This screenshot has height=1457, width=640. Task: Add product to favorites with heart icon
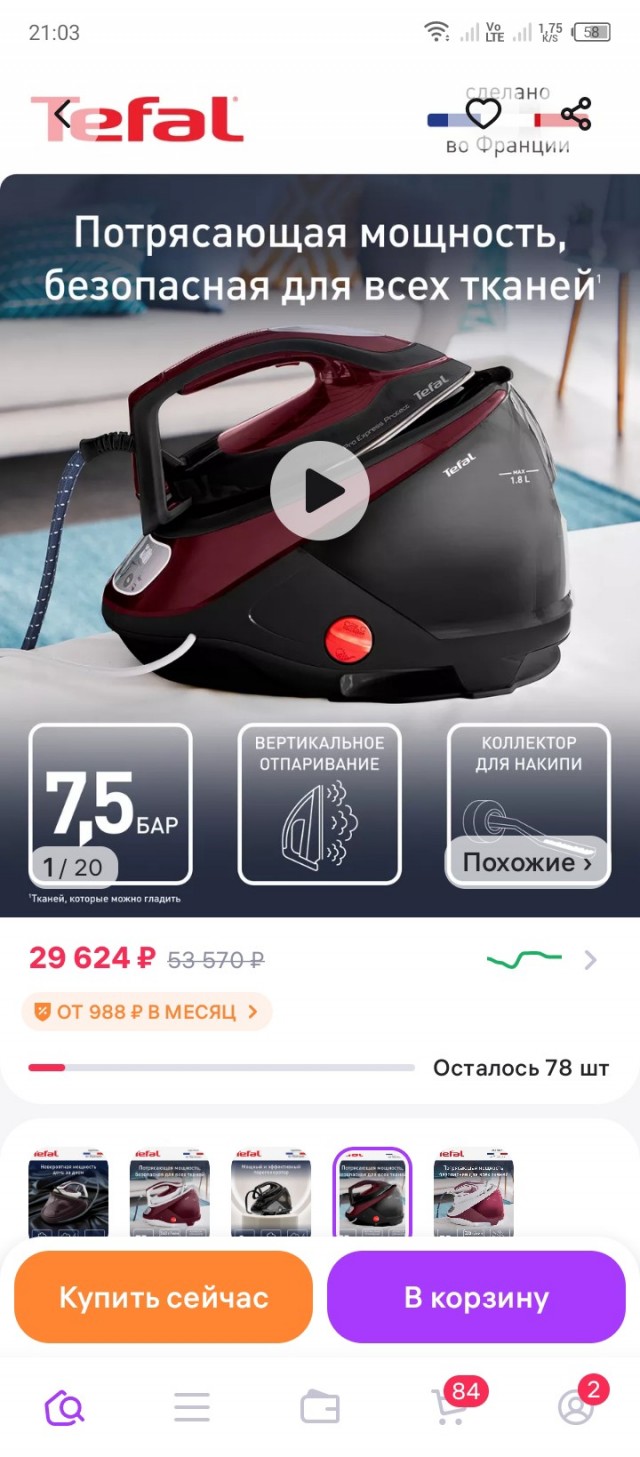click(483, 113)
